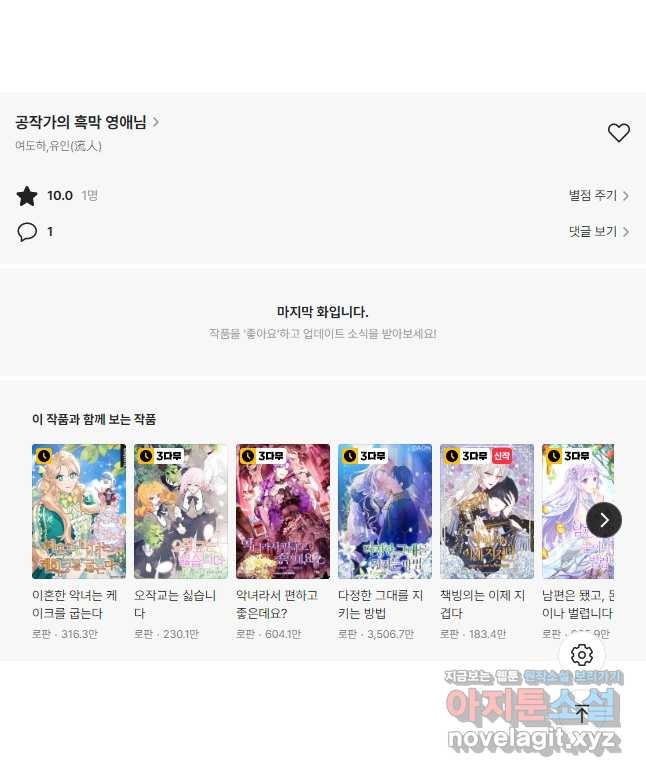The image size is (646, 777).
Task: Open 이혼한 악녀는 케이크를 굽는다
Action: [79, 511]
